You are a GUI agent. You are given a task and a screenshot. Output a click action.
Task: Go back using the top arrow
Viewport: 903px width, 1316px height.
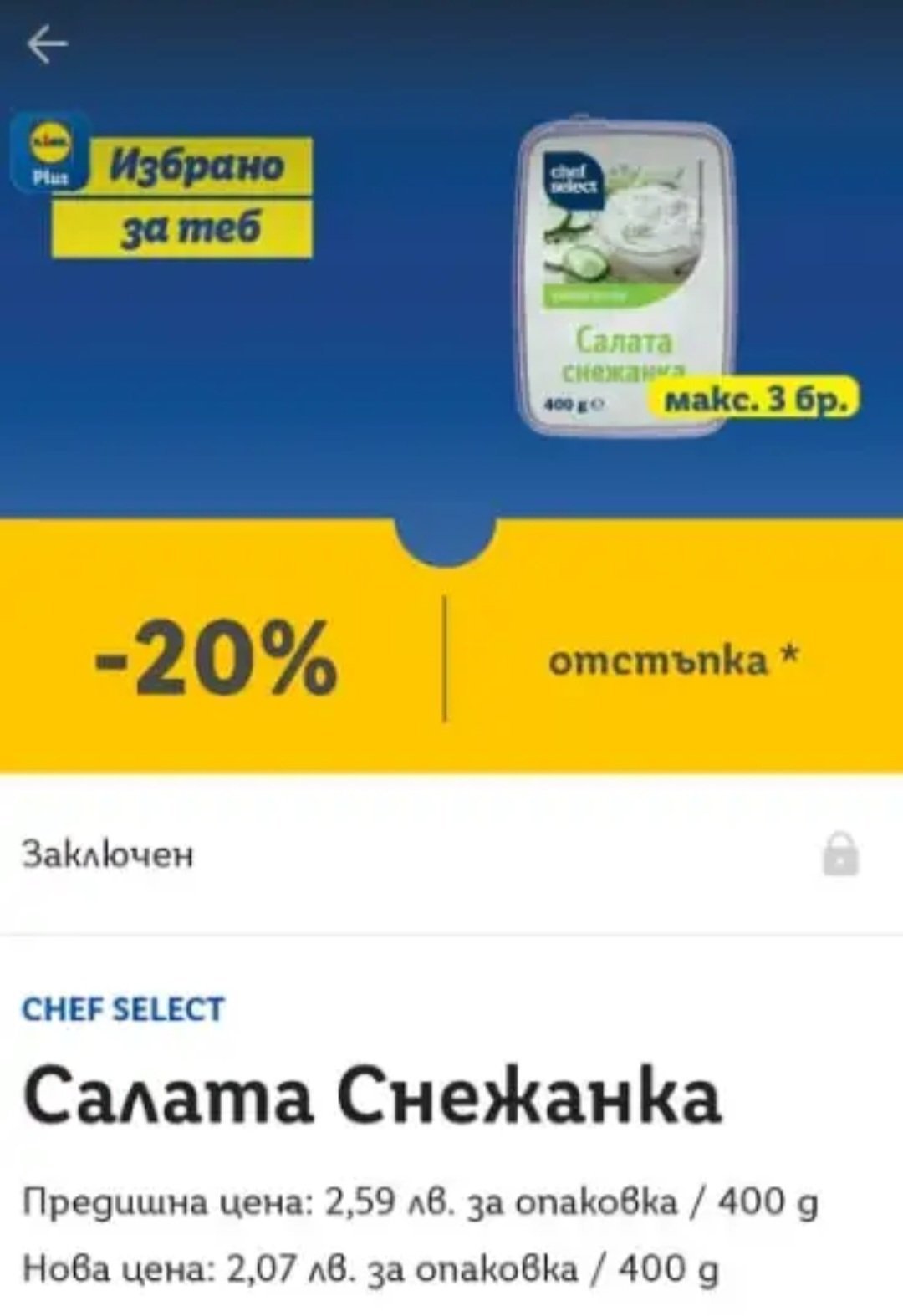(47, 45)
